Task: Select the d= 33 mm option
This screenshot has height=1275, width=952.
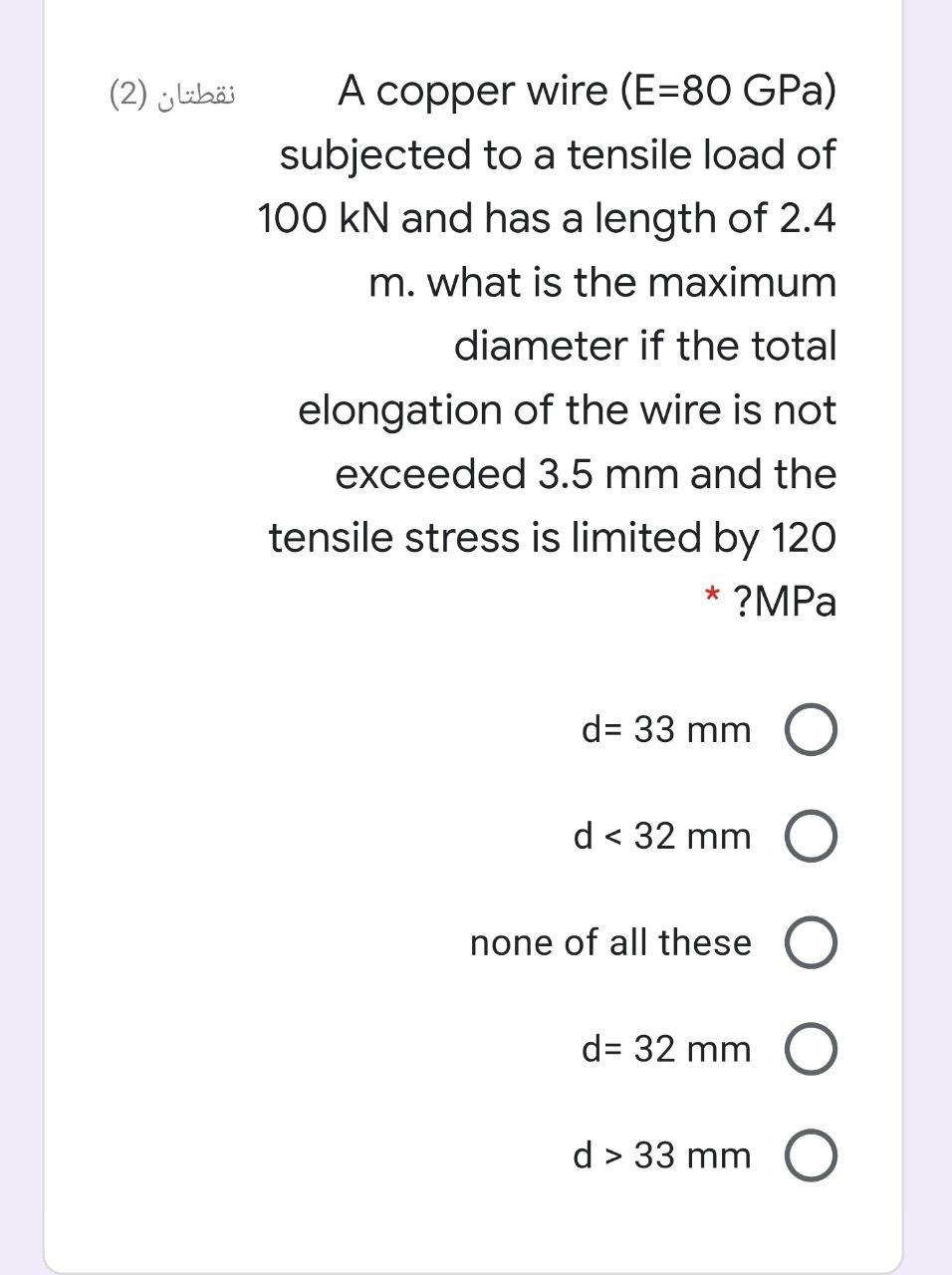Action: click(x=811, y=731)
